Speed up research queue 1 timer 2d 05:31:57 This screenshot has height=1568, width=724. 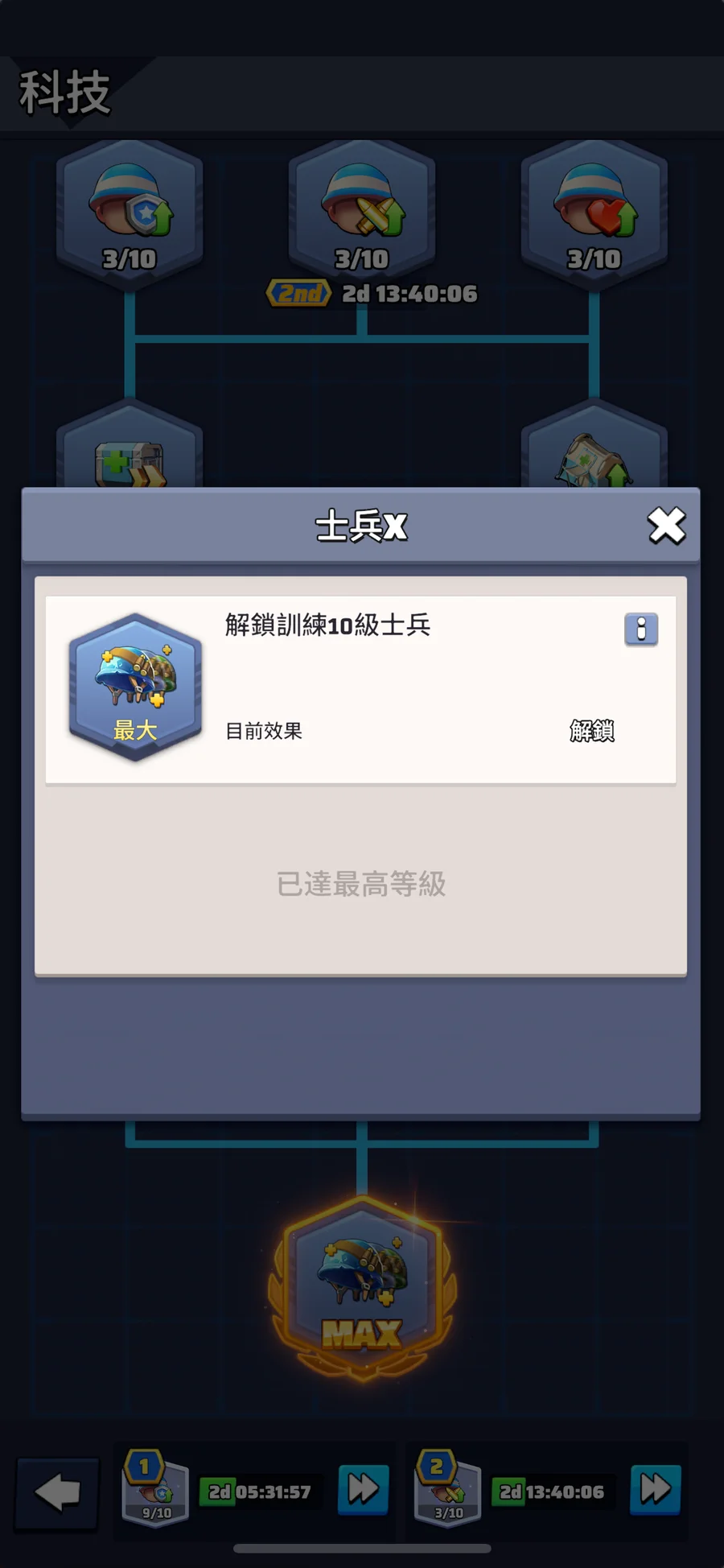[x=363, y=1491]
